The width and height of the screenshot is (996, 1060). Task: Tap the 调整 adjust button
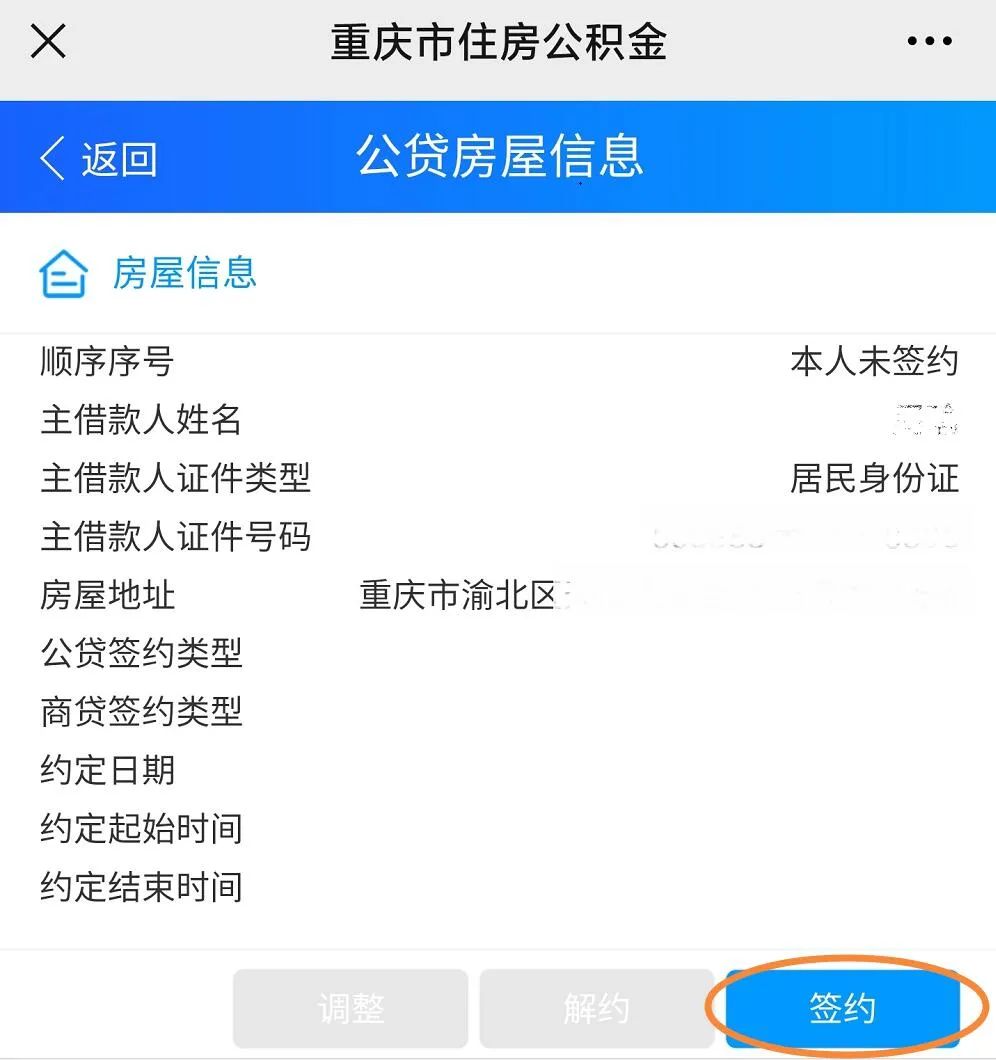[350, 1008]
